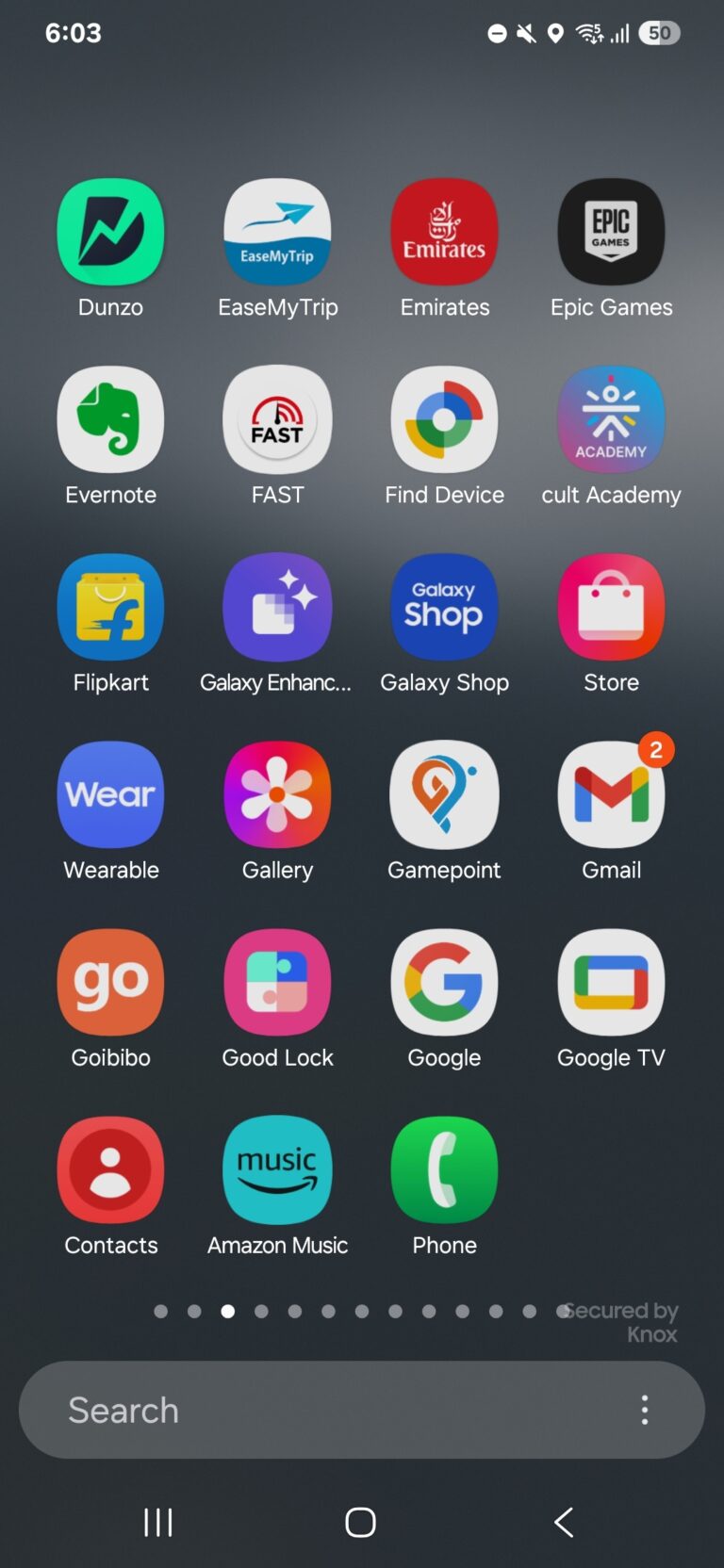724x1568 pixels.
Task: Open the Emirates airline app
Action: [444, 232]
